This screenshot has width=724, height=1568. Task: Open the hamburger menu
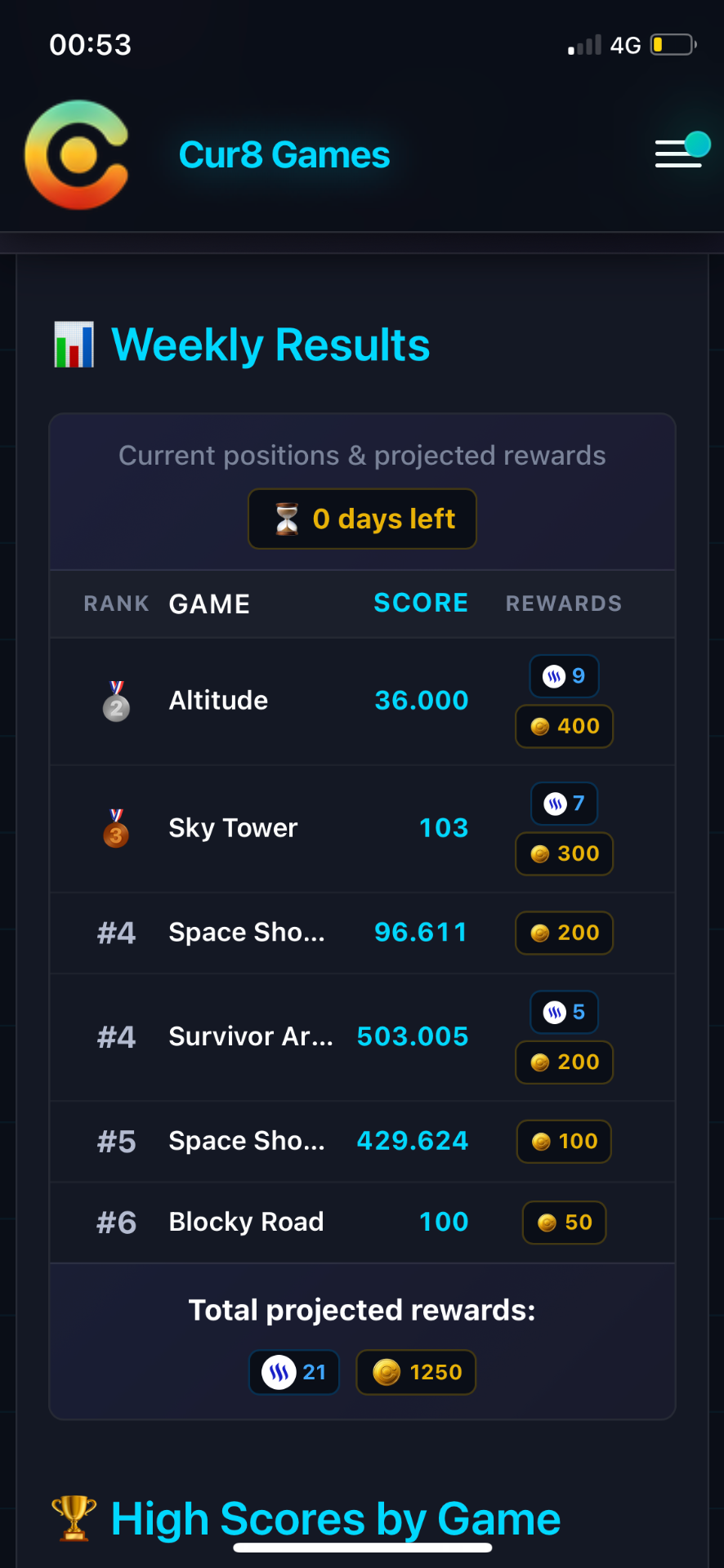(x=678, y=154)
